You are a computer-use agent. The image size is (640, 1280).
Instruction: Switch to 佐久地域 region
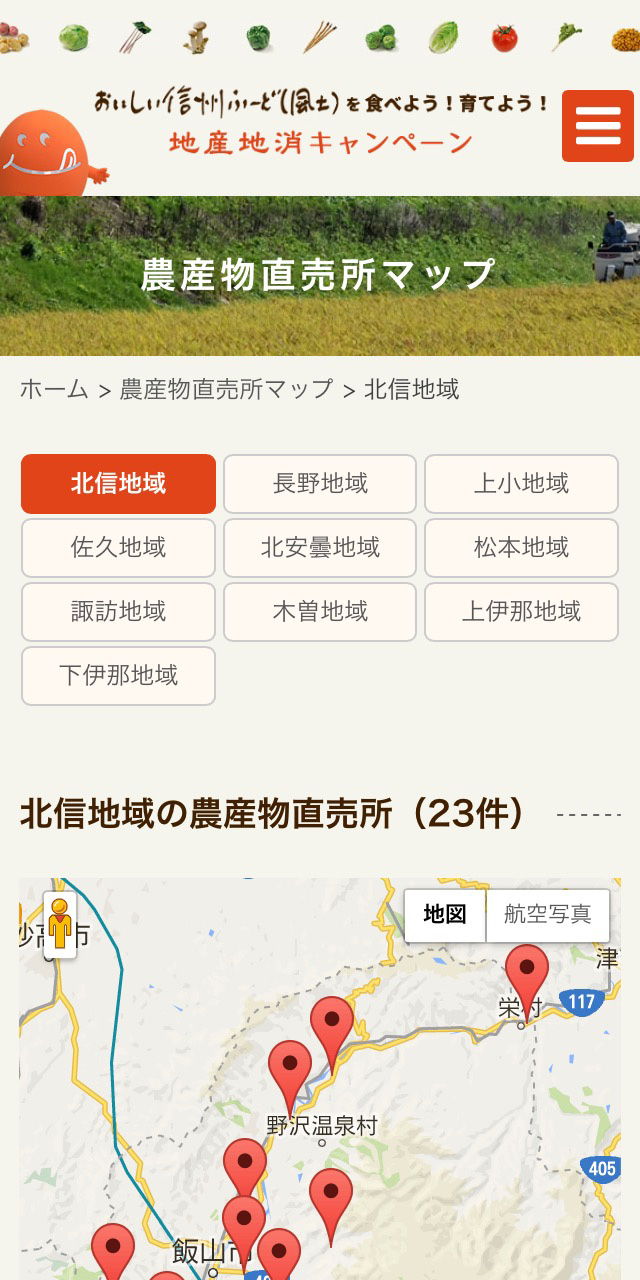coord(118,548)
